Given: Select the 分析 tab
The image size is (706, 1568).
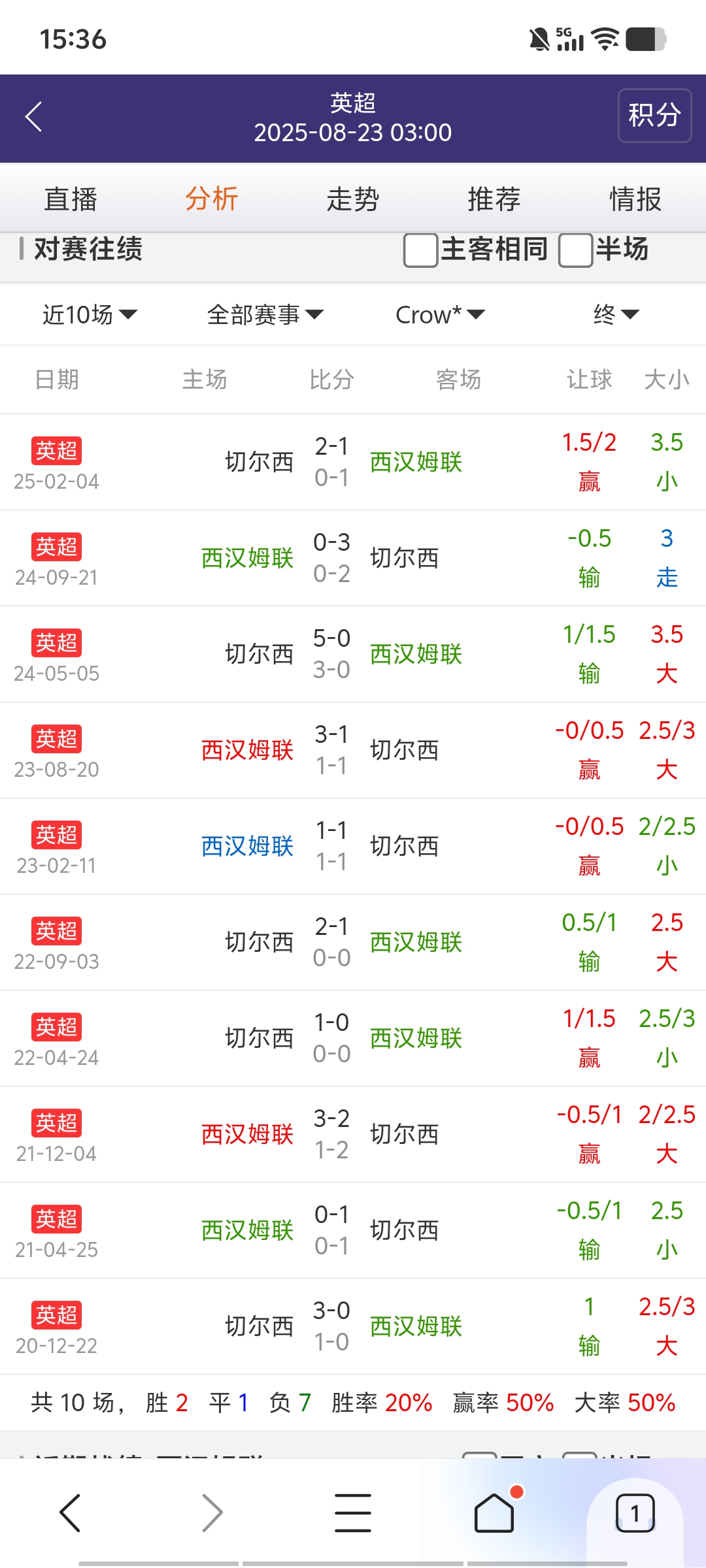Looking at the screenshot, I should pyautogui.click(x=212, y=199).
